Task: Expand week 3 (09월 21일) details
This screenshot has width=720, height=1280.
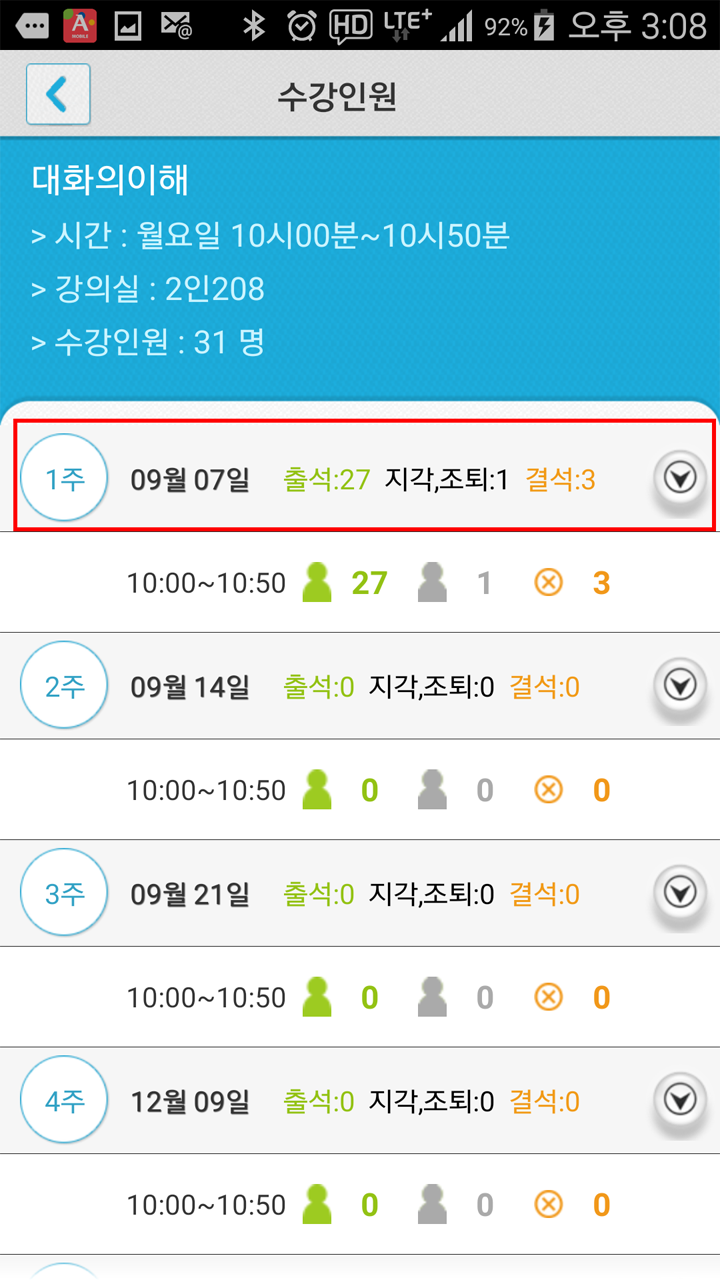Action: (680, 893)
